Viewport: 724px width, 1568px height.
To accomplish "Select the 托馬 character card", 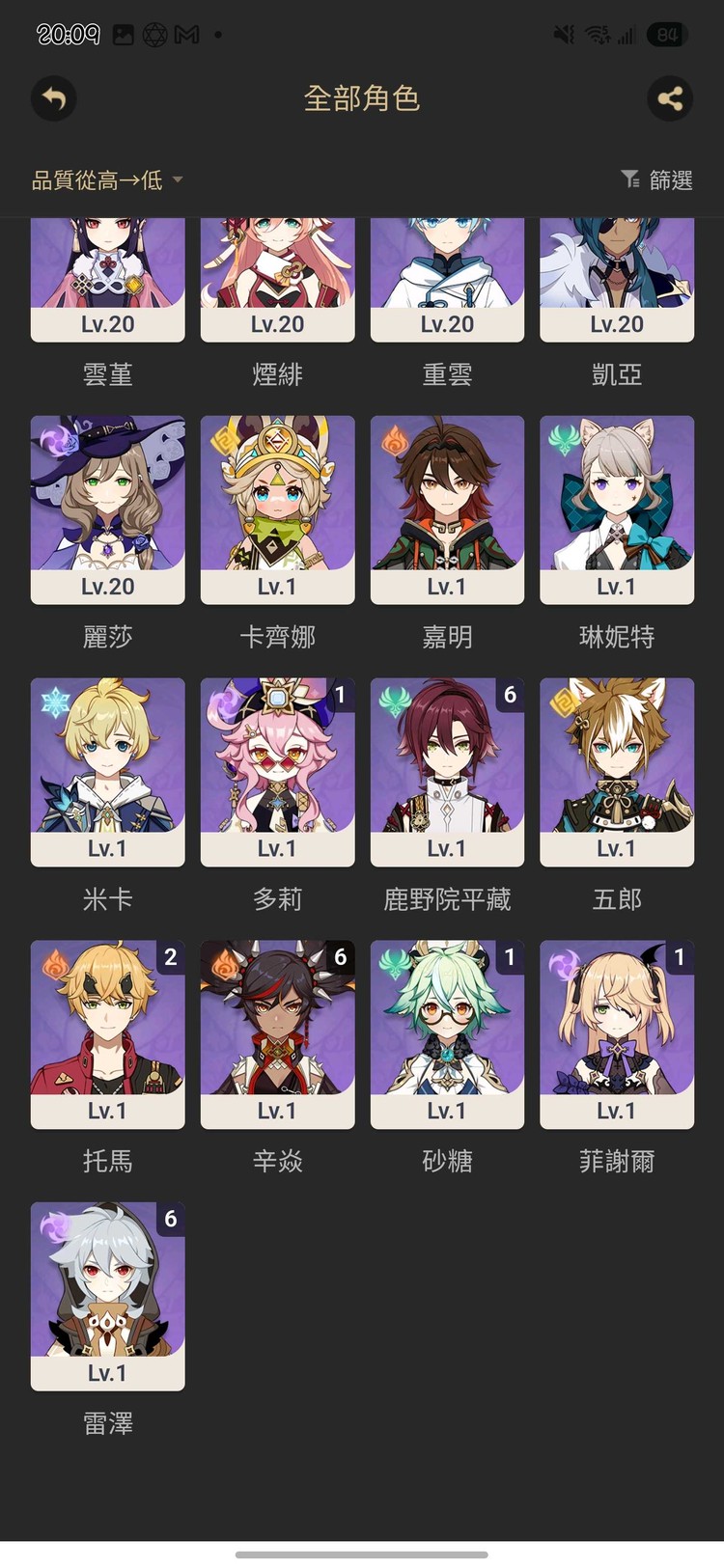I will pyautogui.click(x=107, y=1034).
